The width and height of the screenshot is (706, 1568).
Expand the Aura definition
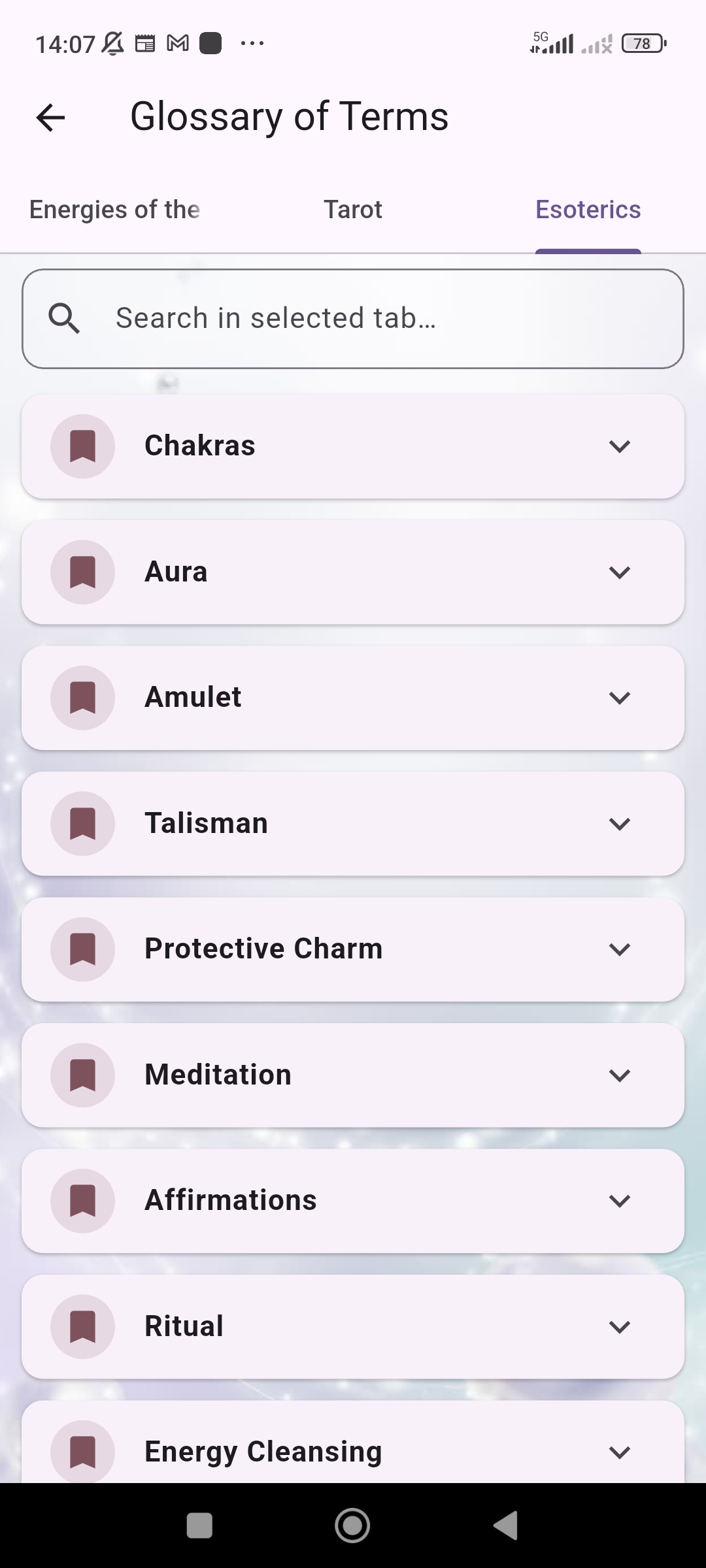620,571
